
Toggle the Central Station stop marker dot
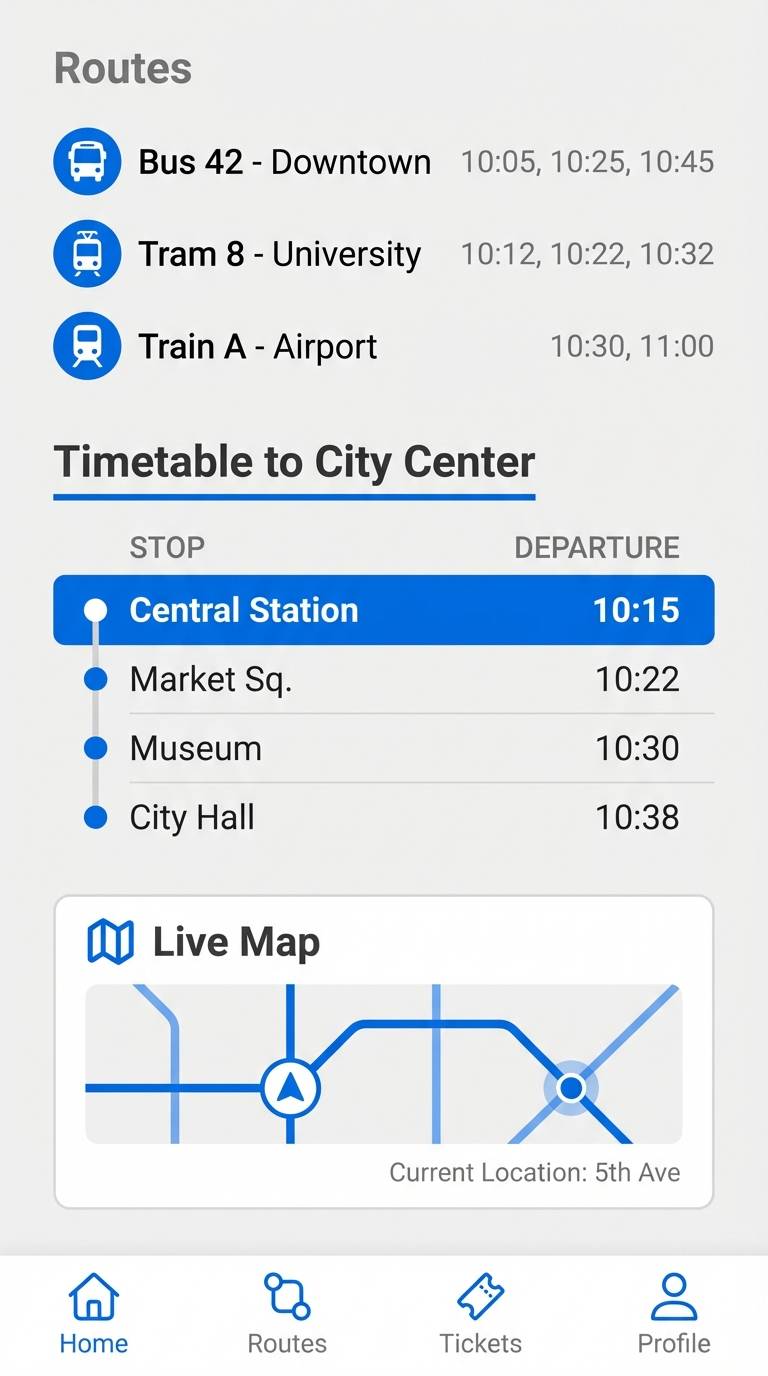tap(96, 610)
